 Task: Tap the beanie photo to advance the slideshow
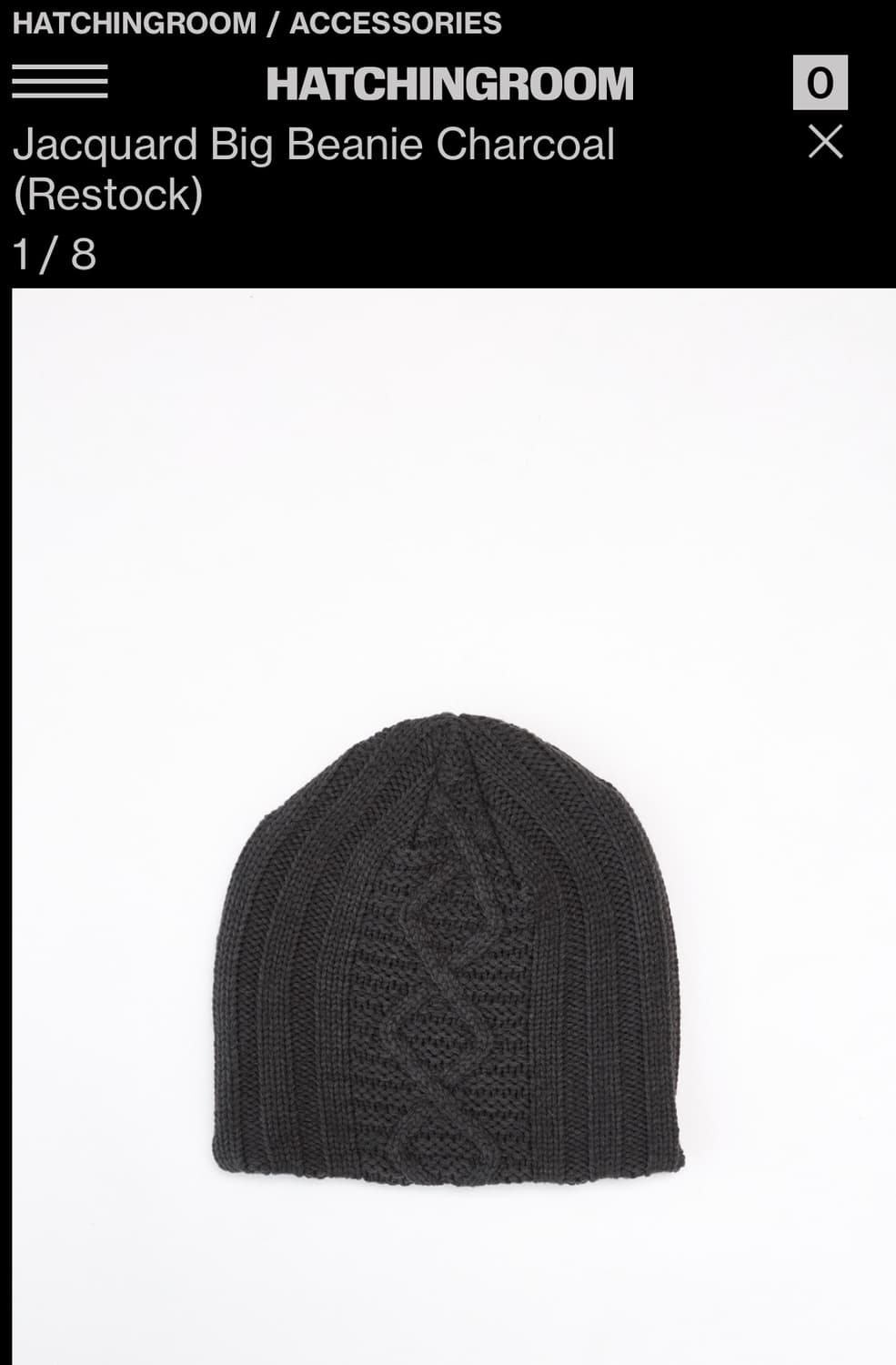tap(448, 955)
